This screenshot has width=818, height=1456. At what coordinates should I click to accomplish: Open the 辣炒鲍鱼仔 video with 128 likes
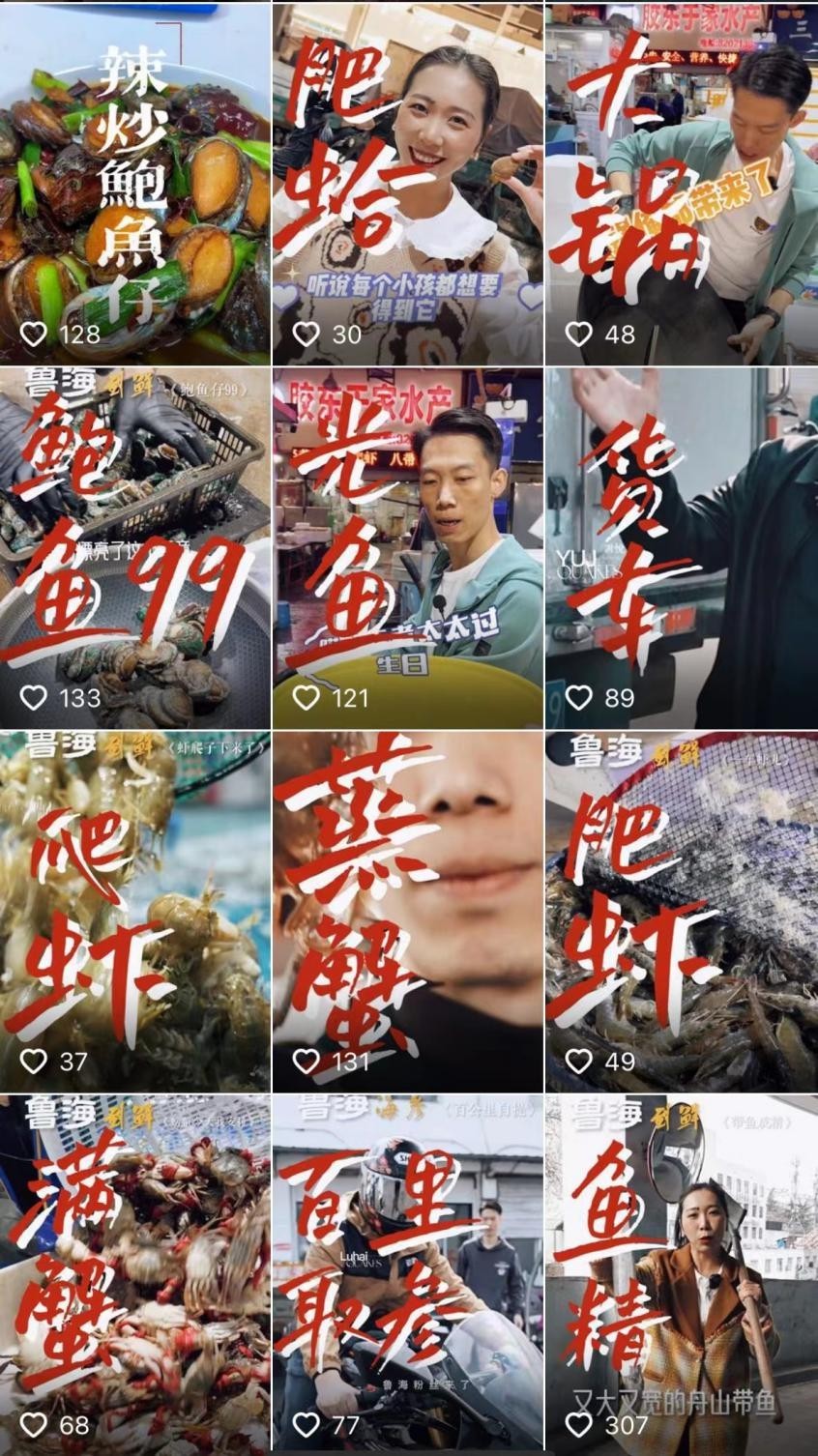pos(135,182)
